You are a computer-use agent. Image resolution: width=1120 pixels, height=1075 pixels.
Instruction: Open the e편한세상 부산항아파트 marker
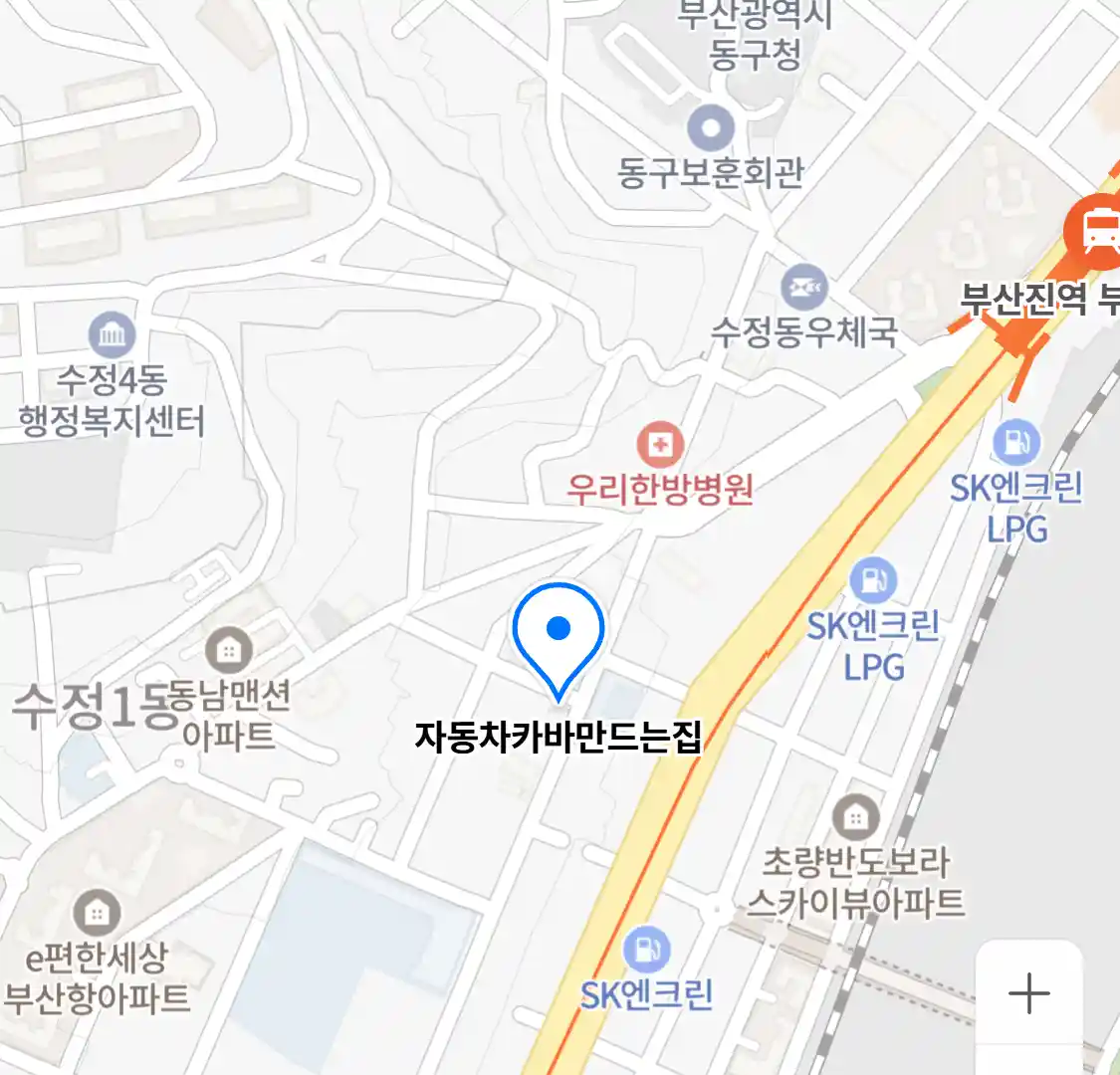pos(97,912)
